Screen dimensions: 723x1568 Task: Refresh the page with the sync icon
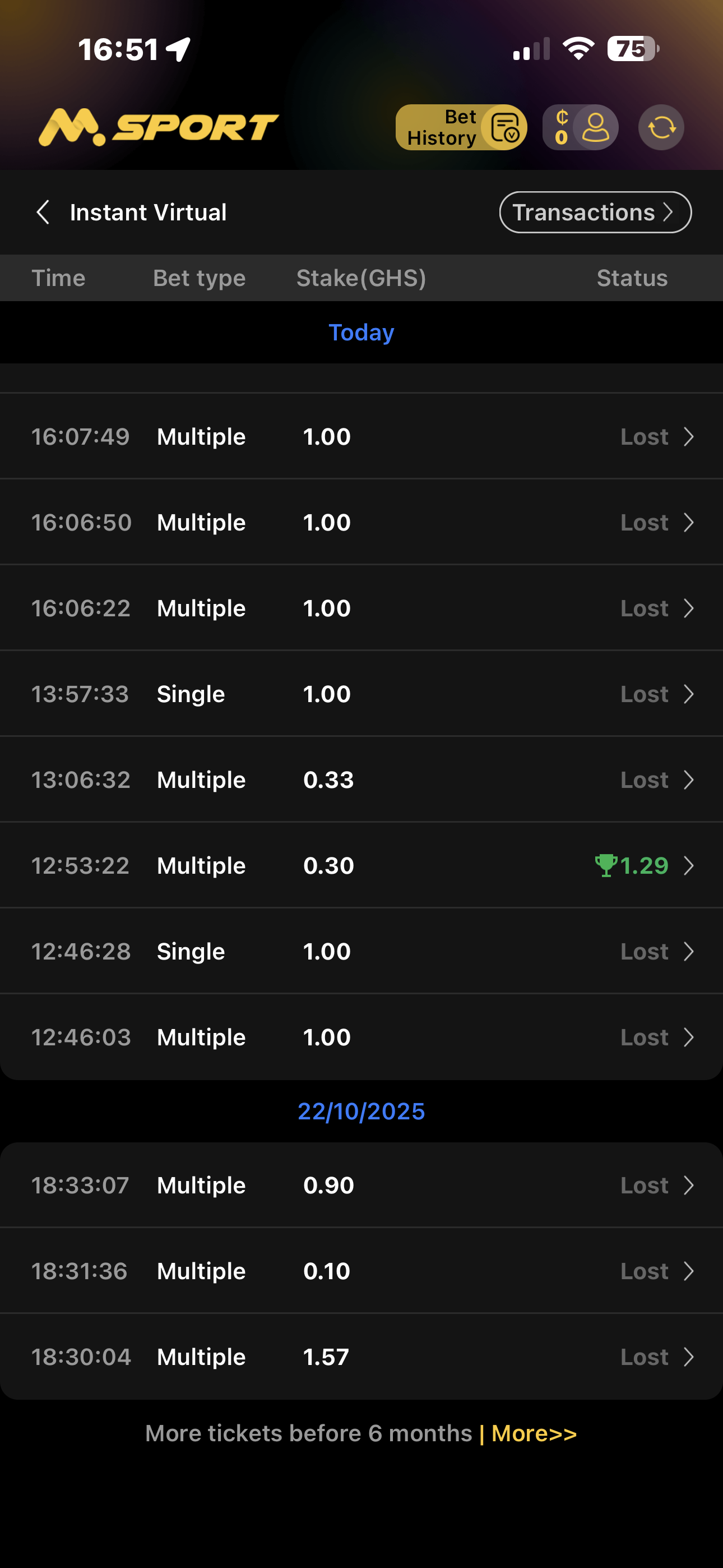(x=661, y=127)
